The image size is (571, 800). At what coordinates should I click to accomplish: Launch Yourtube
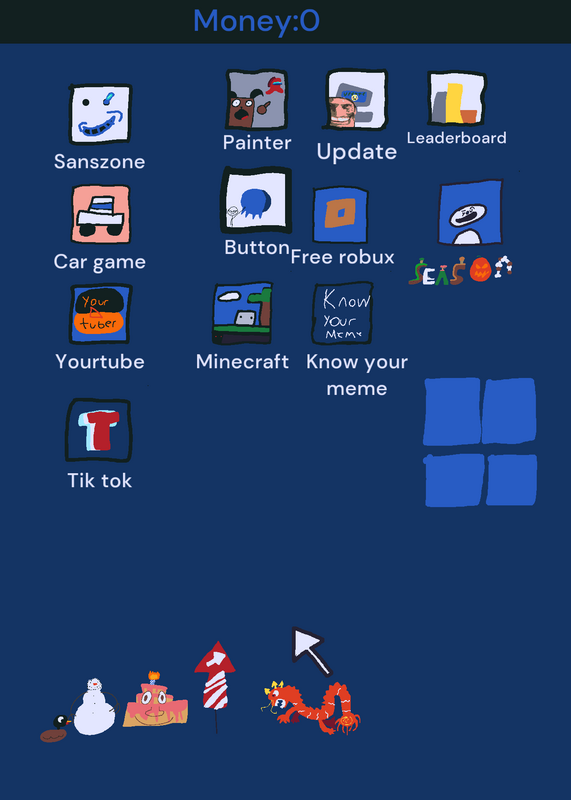tap(101, 314)
